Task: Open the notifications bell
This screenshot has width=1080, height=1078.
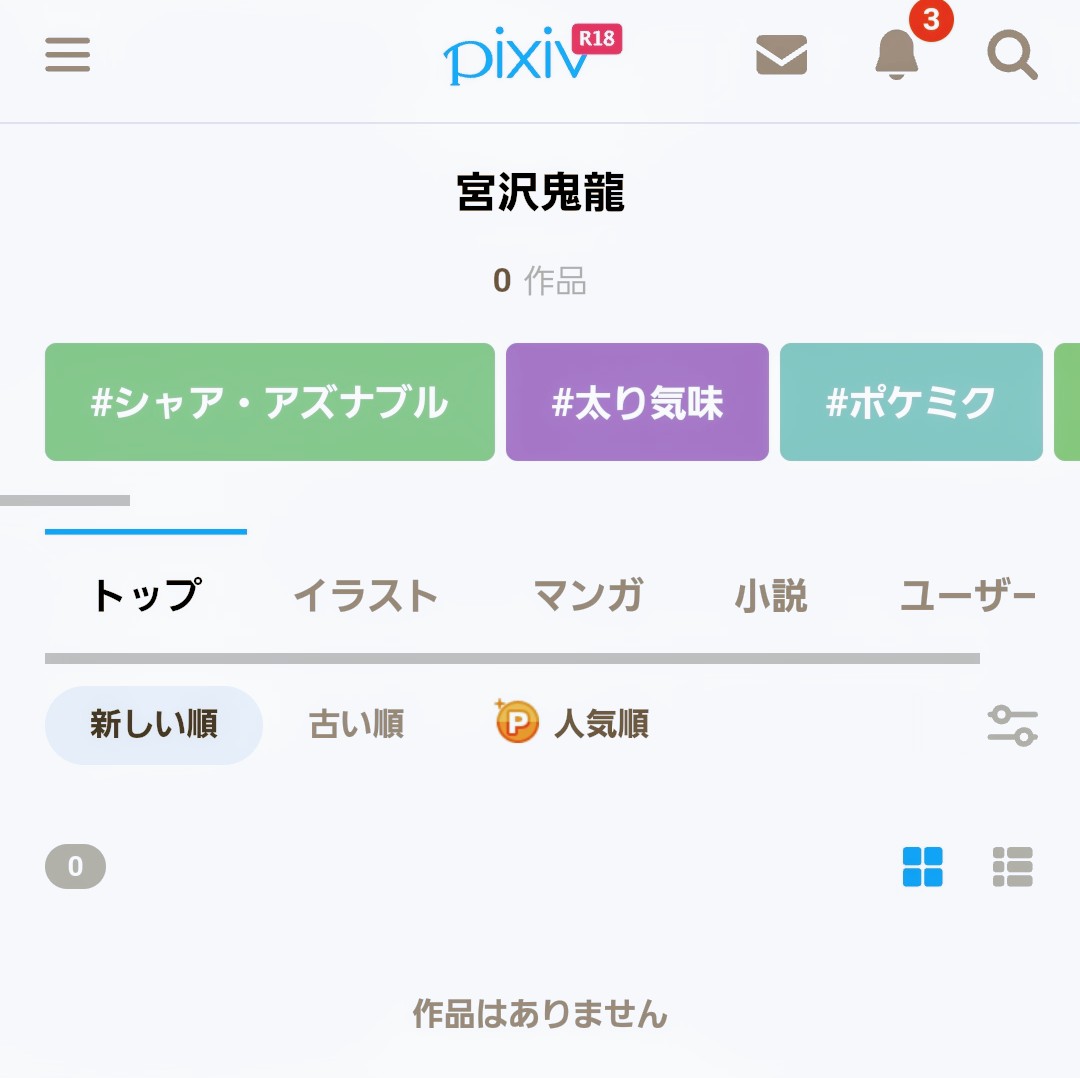Action: point(896,54)
